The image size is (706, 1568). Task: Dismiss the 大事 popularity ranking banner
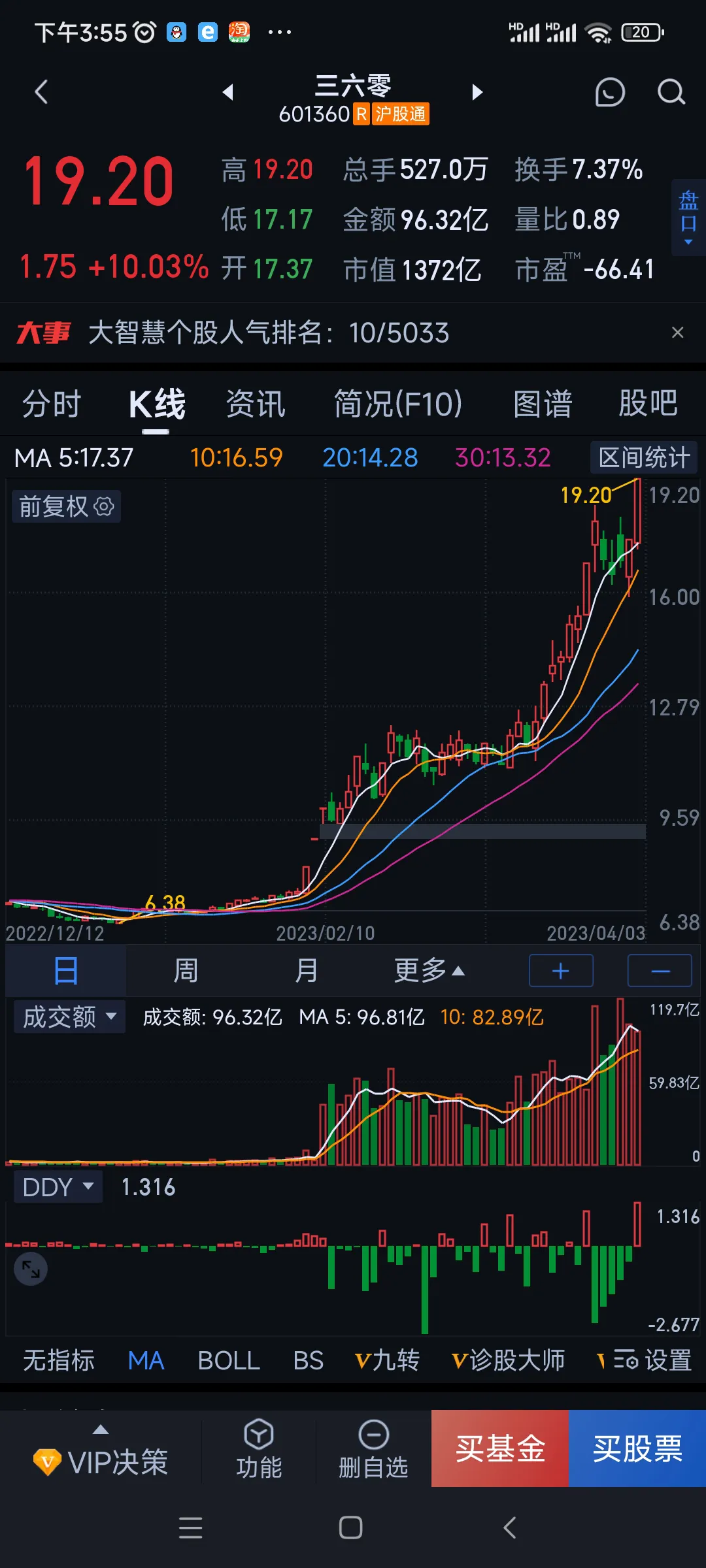click(x=677, y=333)
